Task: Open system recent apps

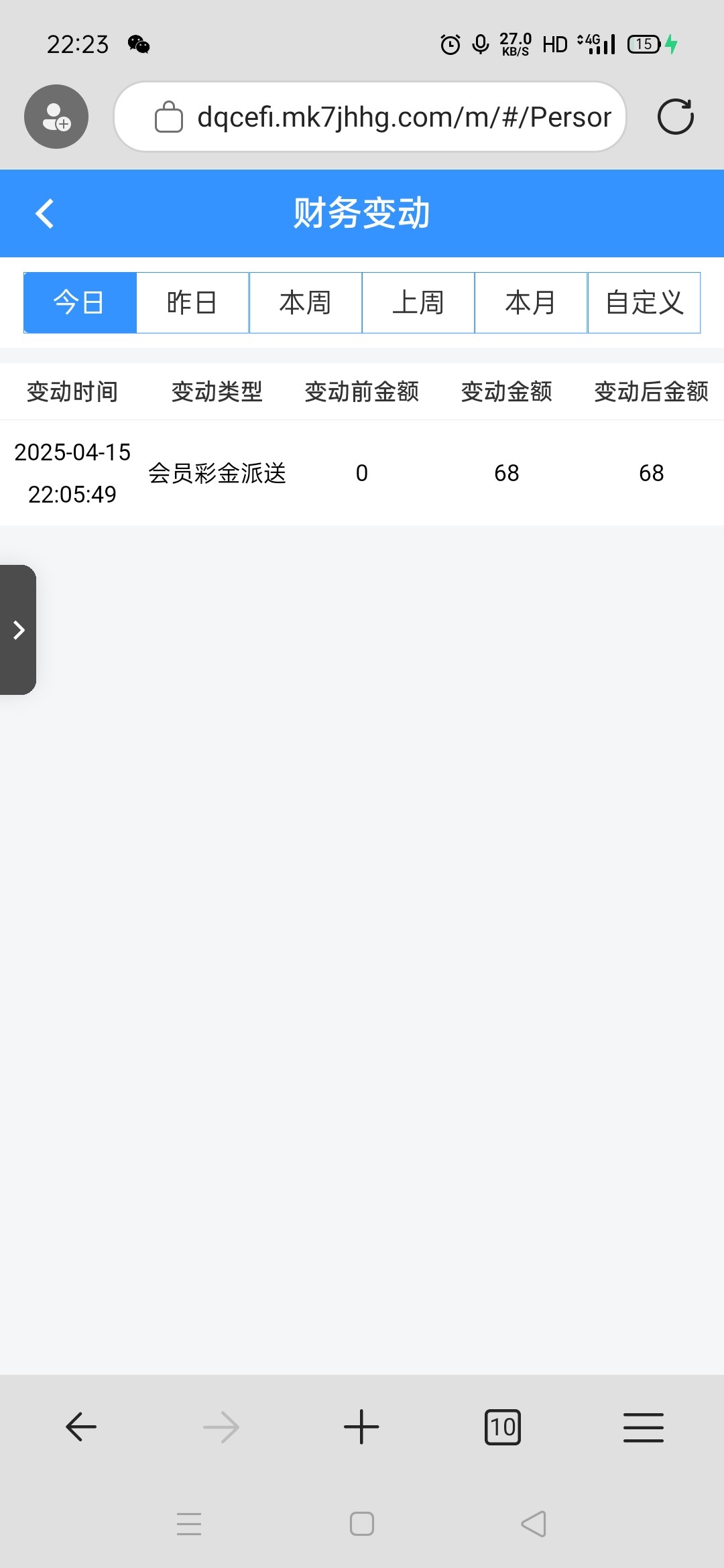Action: pos(189,1524)
